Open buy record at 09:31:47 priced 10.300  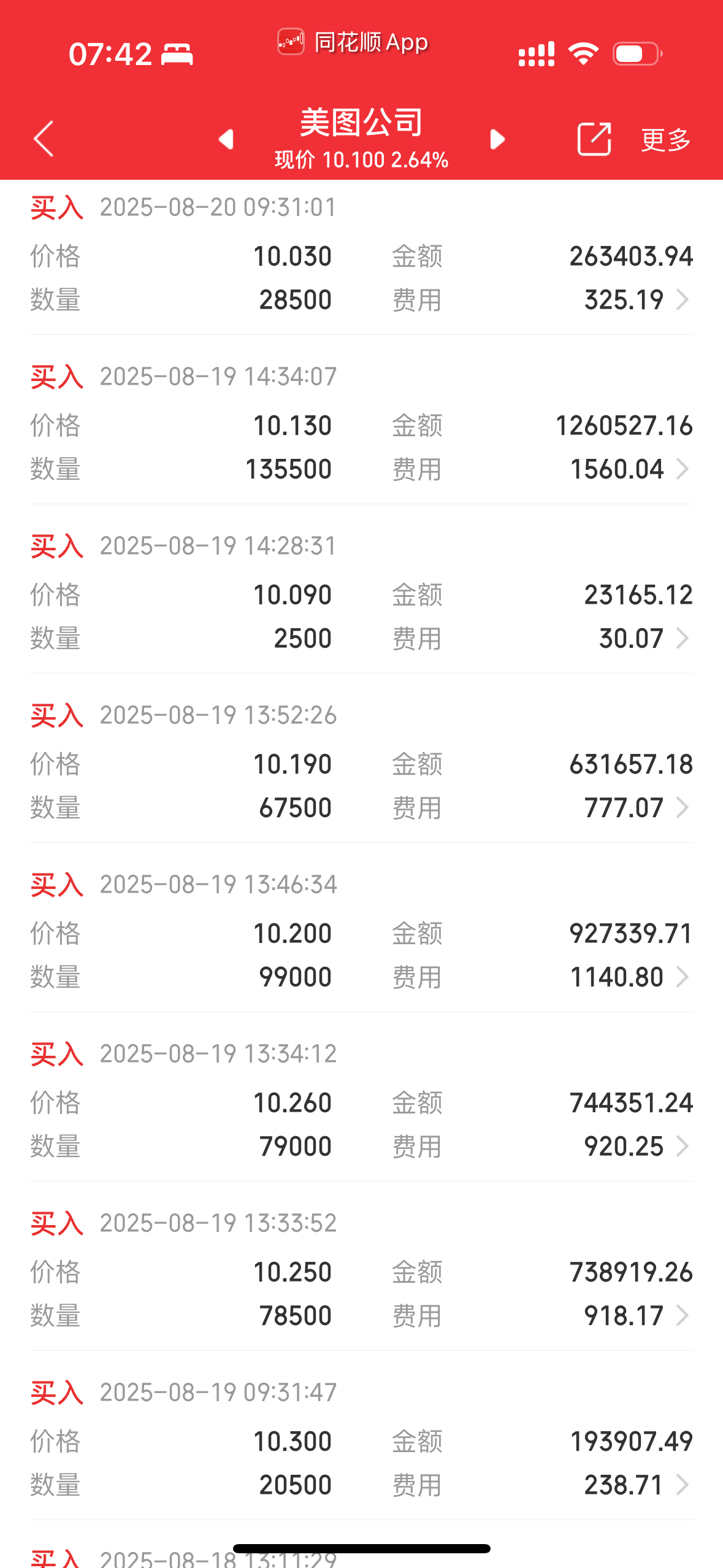pyautogui.click(x=361, y=1437)
